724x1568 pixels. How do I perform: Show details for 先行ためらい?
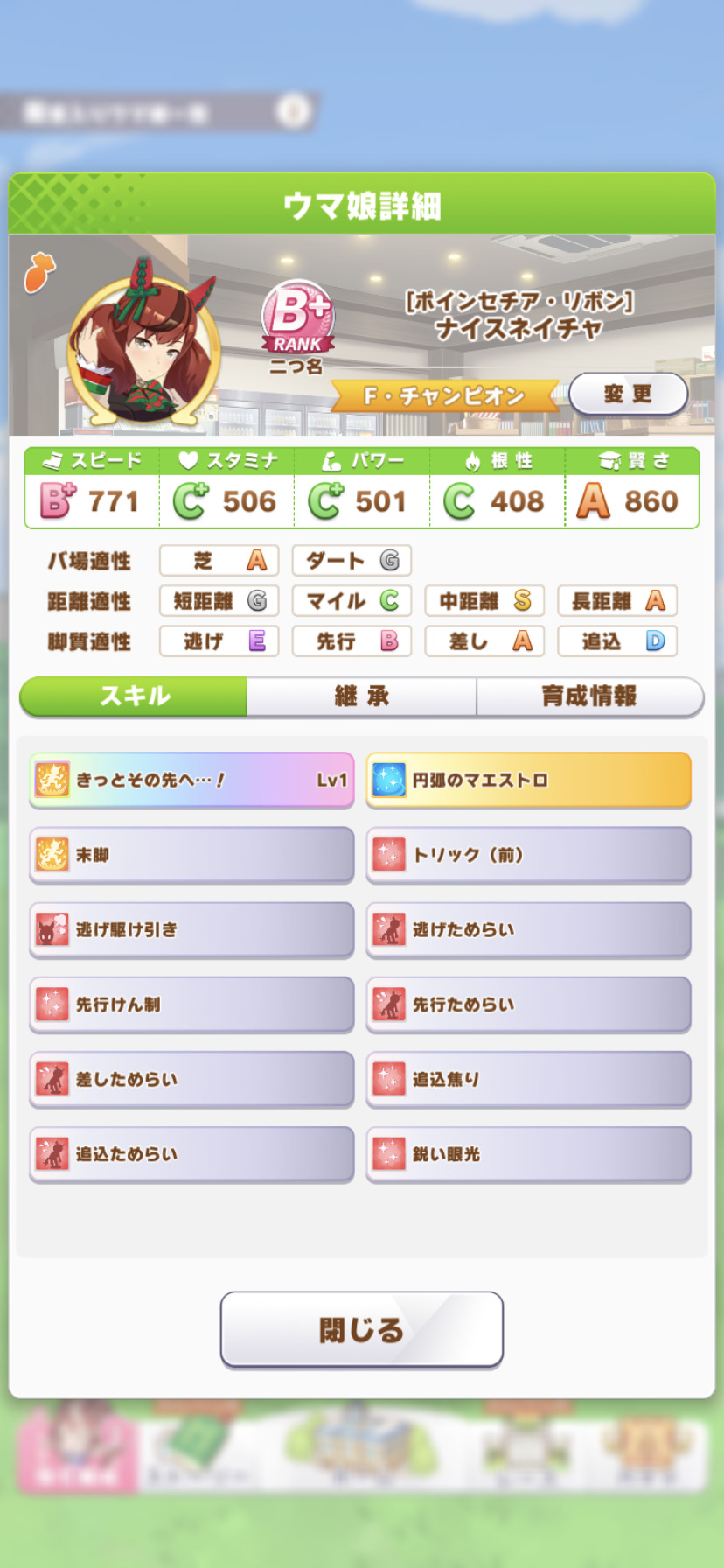(528, 1004)
